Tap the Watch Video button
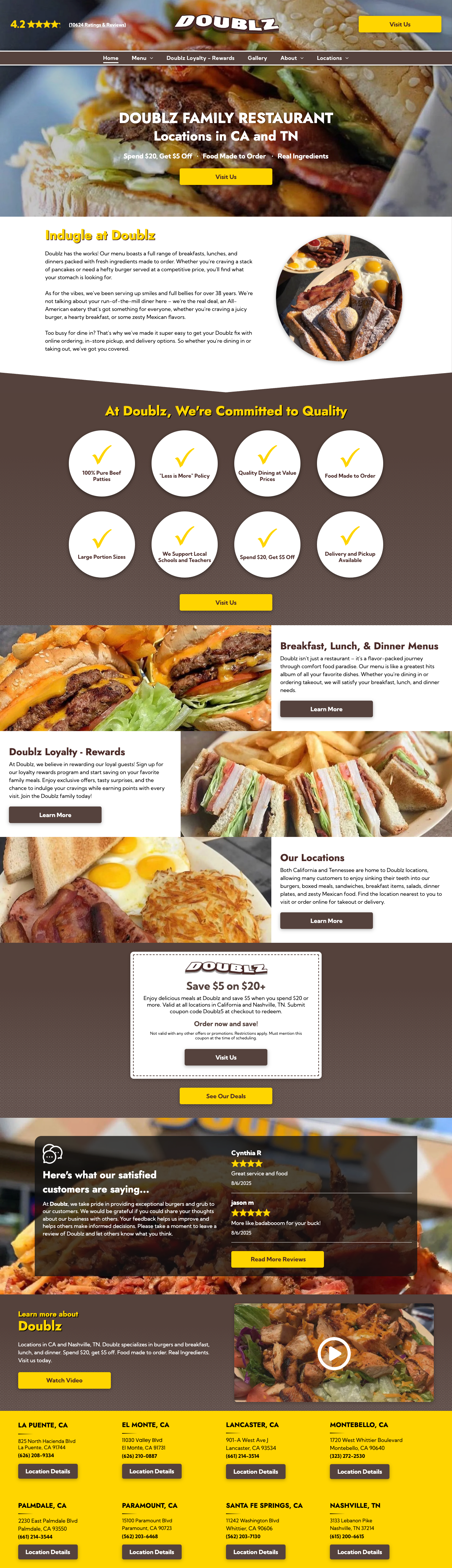The height and width of the screenshot is (1568, 452). (64, 1380)
